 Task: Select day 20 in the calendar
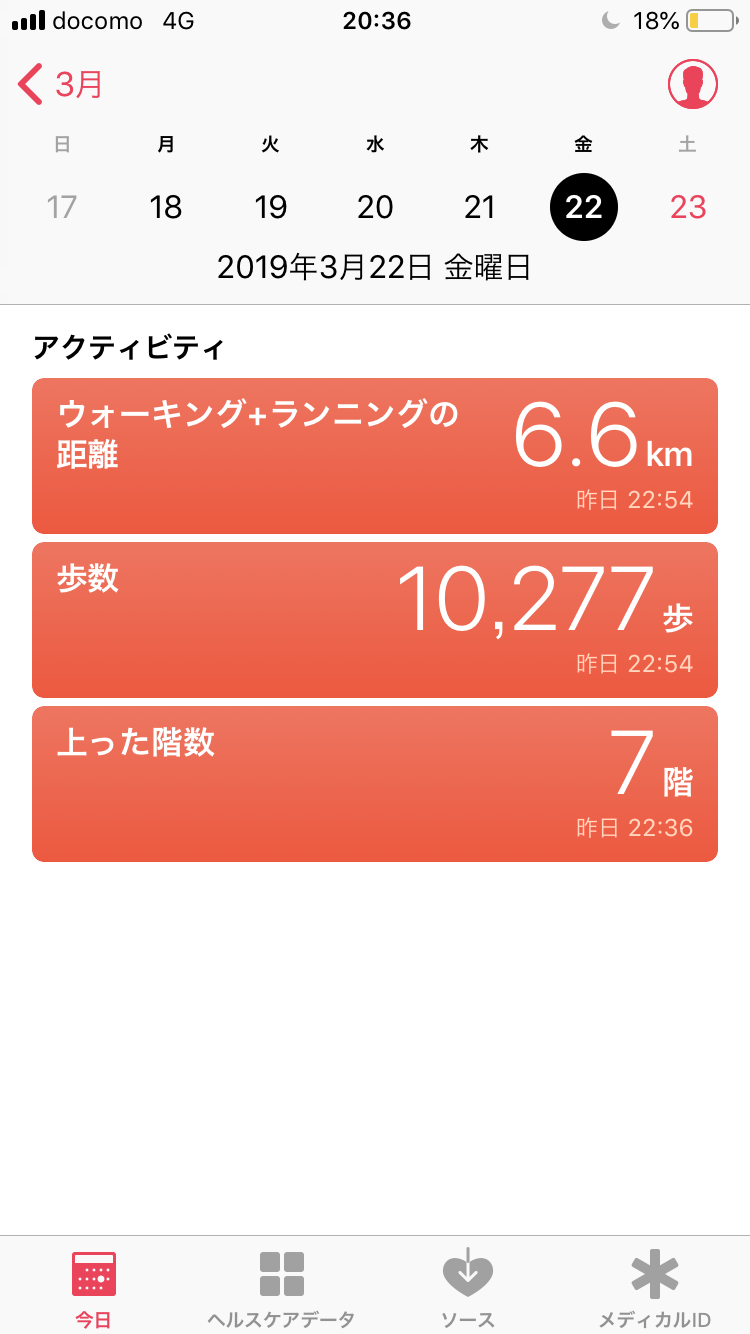(375, 207)
